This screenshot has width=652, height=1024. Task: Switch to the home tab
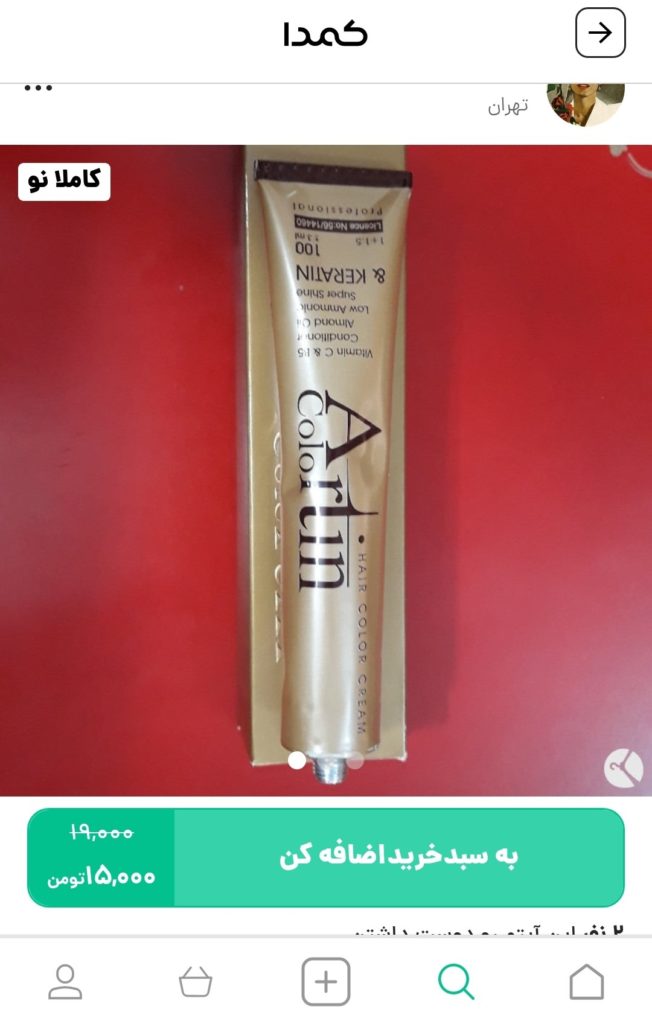586,982
